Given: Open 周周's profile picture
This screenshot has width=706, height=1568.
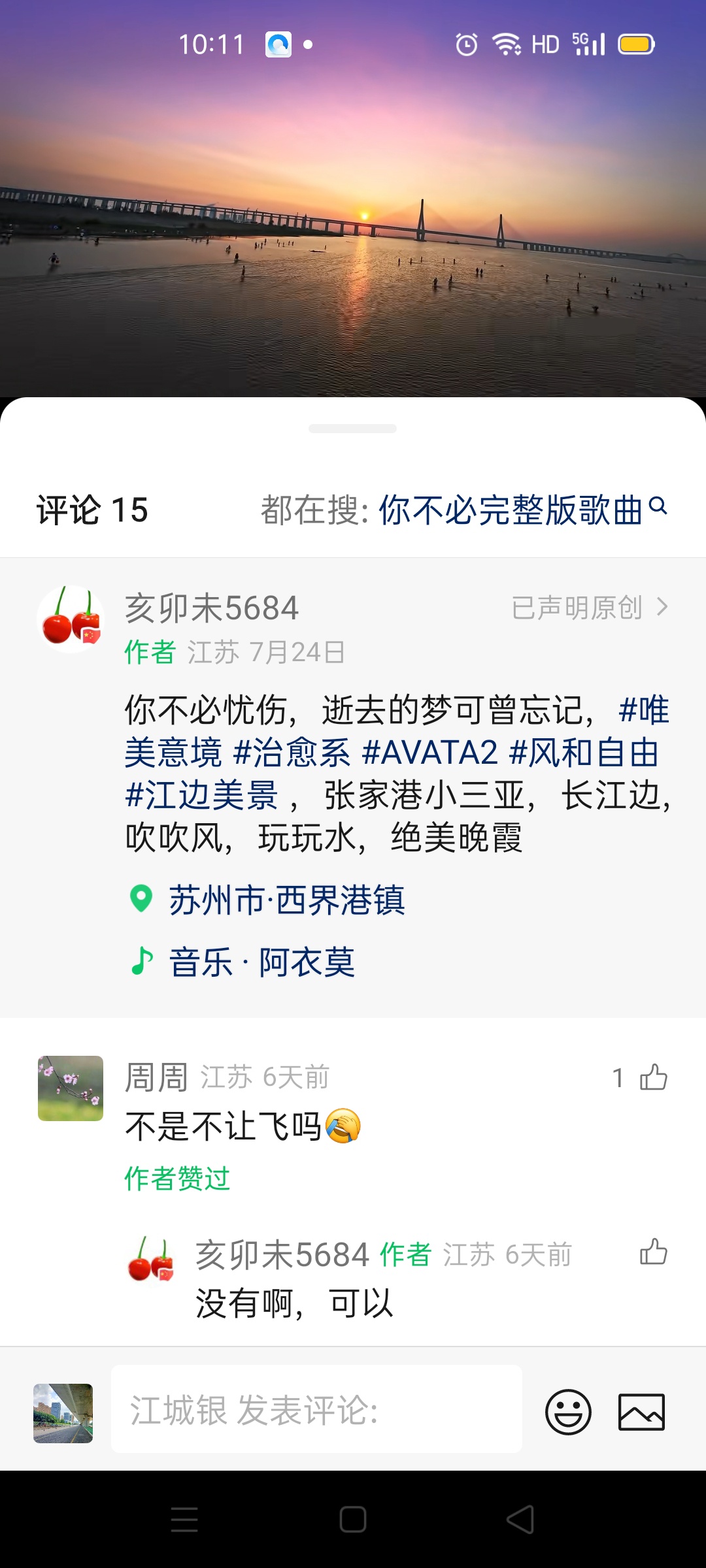Looking at the screenshot, I should click(71, 1088).
